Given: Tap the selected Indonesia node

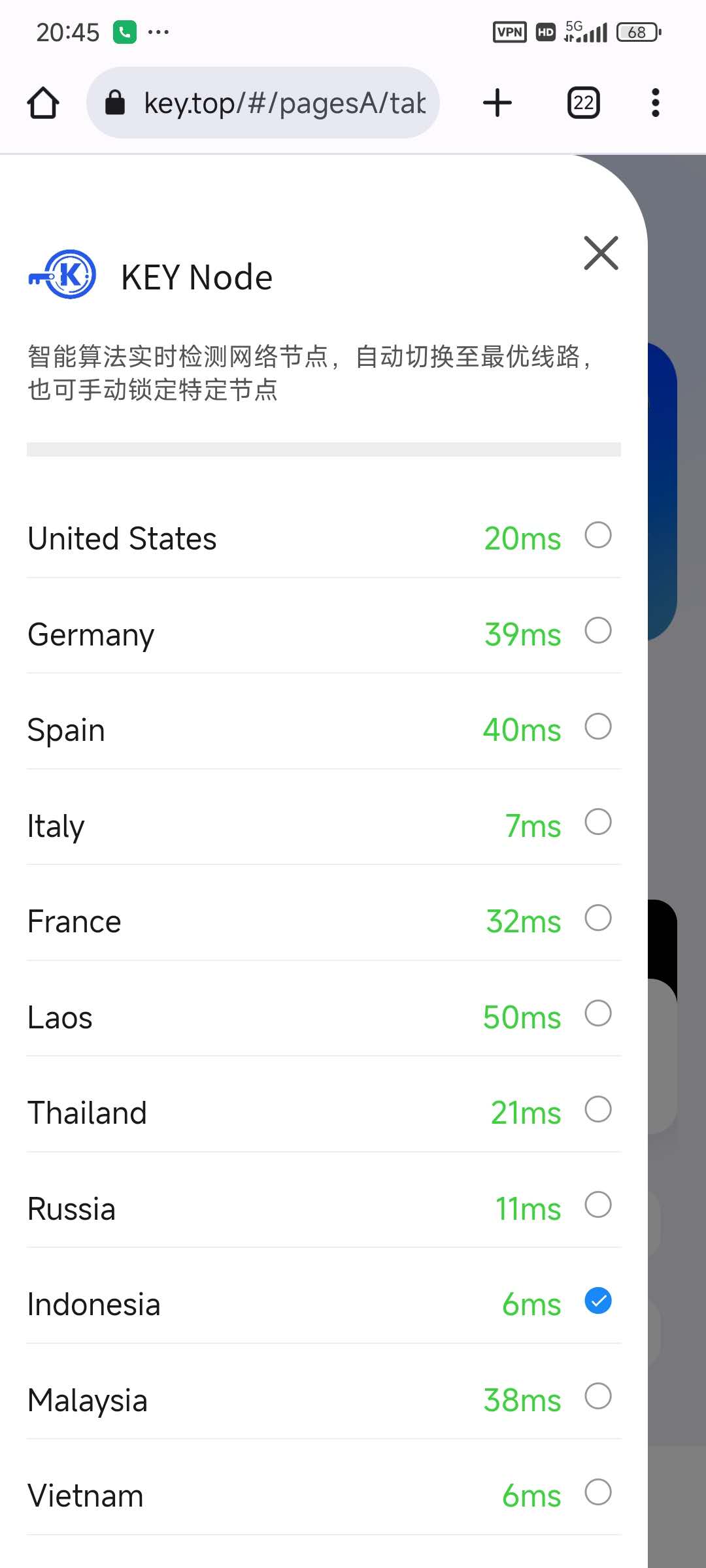Looking at the screenshot, I should (597, 1301).
